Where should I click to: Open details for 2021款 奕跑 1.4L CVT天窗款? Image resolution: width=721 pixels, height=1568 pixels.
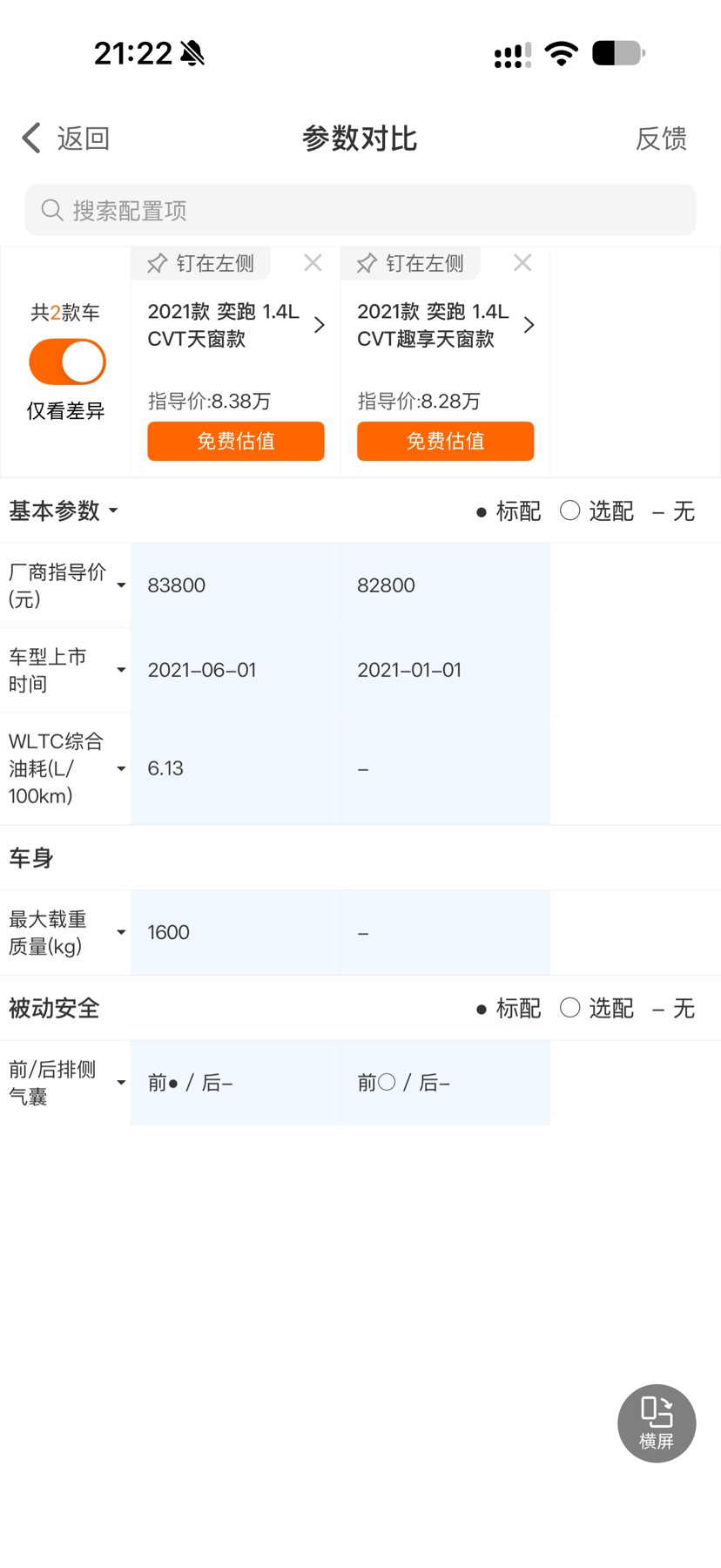tap(235, 325)
